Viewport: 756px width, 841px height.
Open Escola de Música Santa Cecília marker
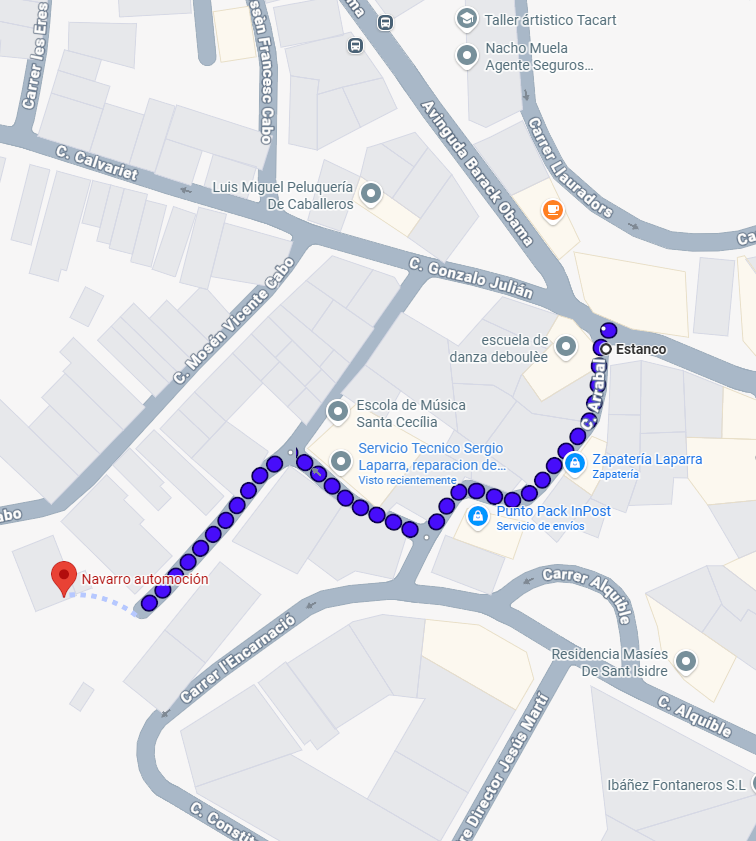pyautogui.click(x=340, y=411)
